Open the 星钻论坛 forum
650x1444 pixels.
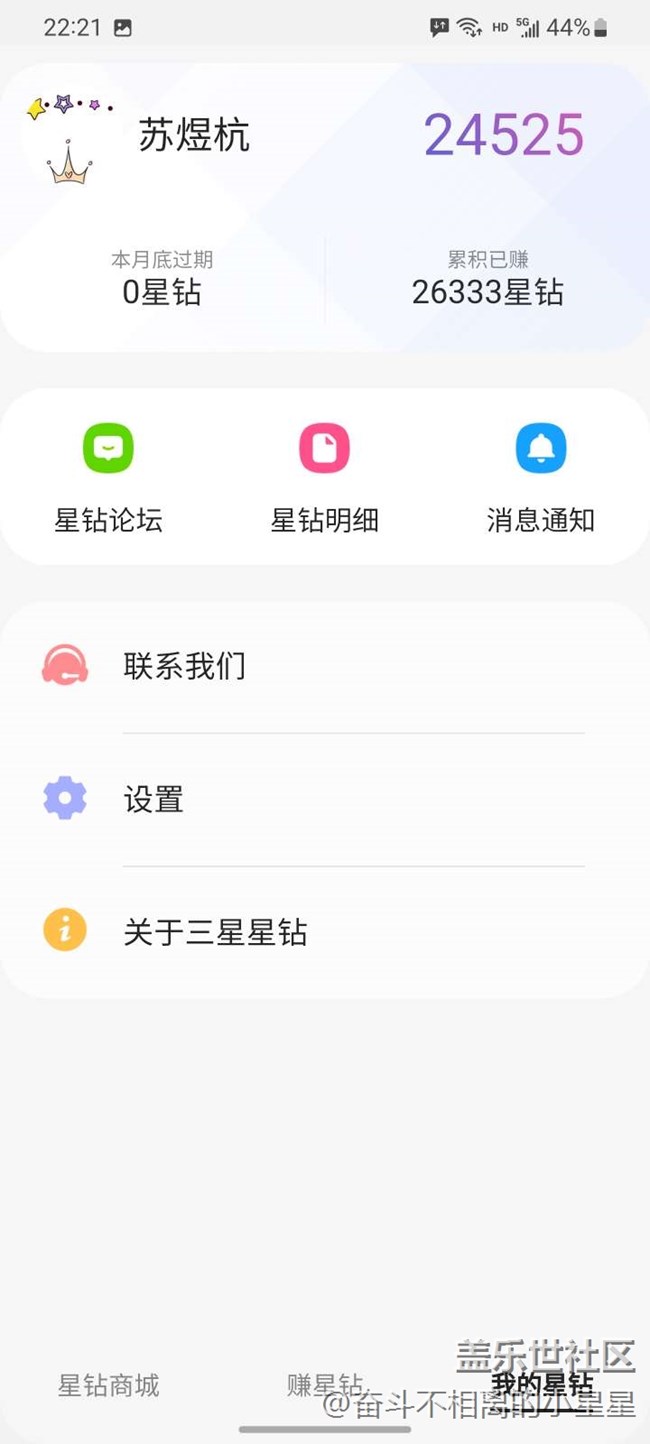point(108,476)
